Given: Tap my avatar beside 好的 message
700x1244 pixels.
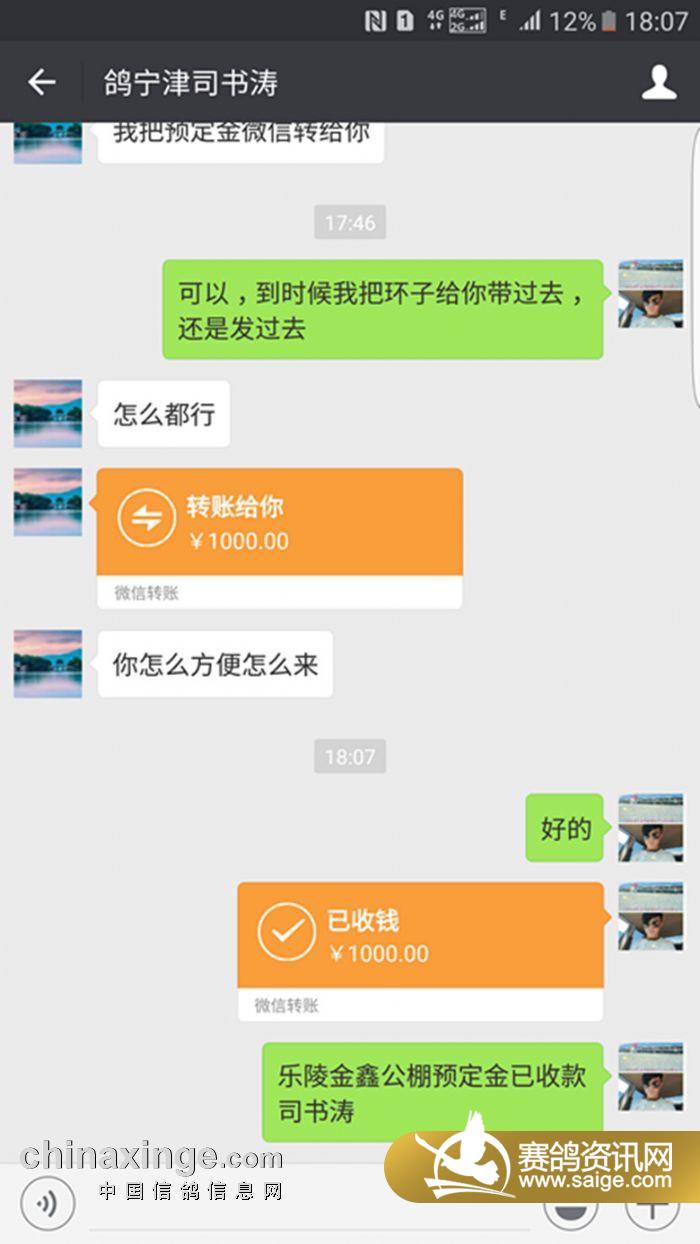Looking at the screenshot, I should coord(650,828).
